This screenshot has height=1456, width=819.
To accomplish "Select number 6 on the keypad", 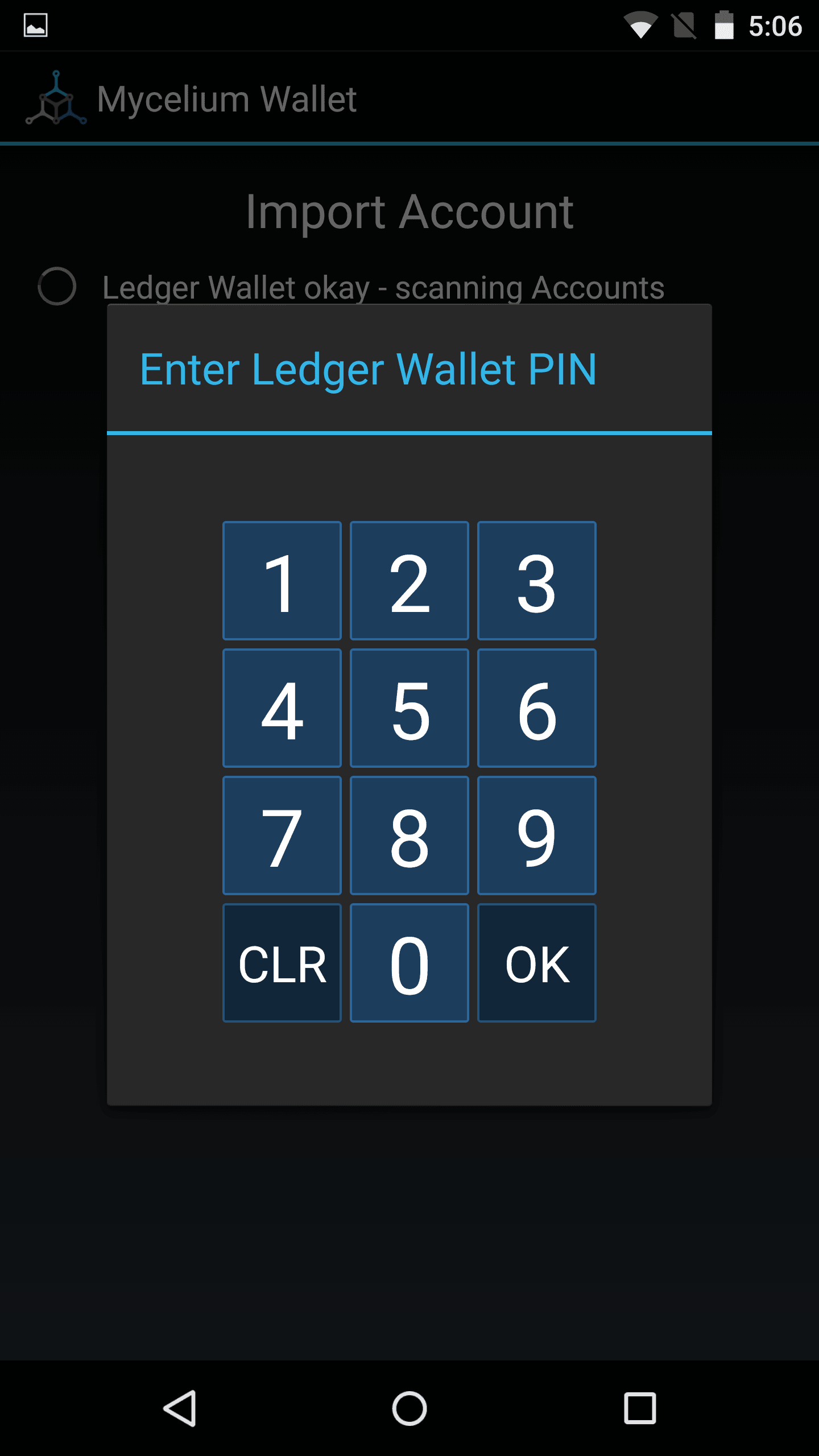I will (x=537, y=708).
